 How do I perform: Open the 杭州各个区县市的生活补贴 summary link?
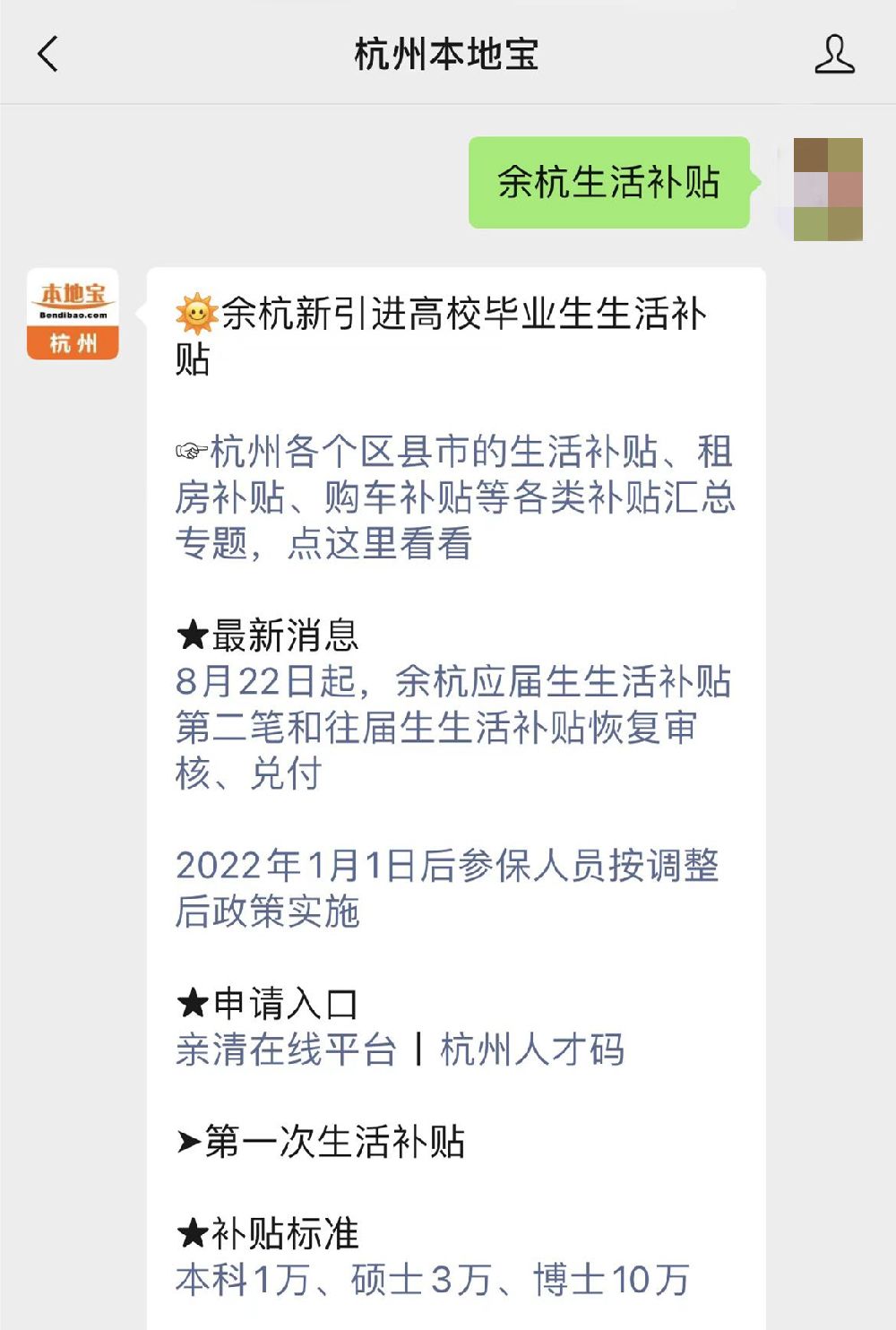click(x=454, y=497)
